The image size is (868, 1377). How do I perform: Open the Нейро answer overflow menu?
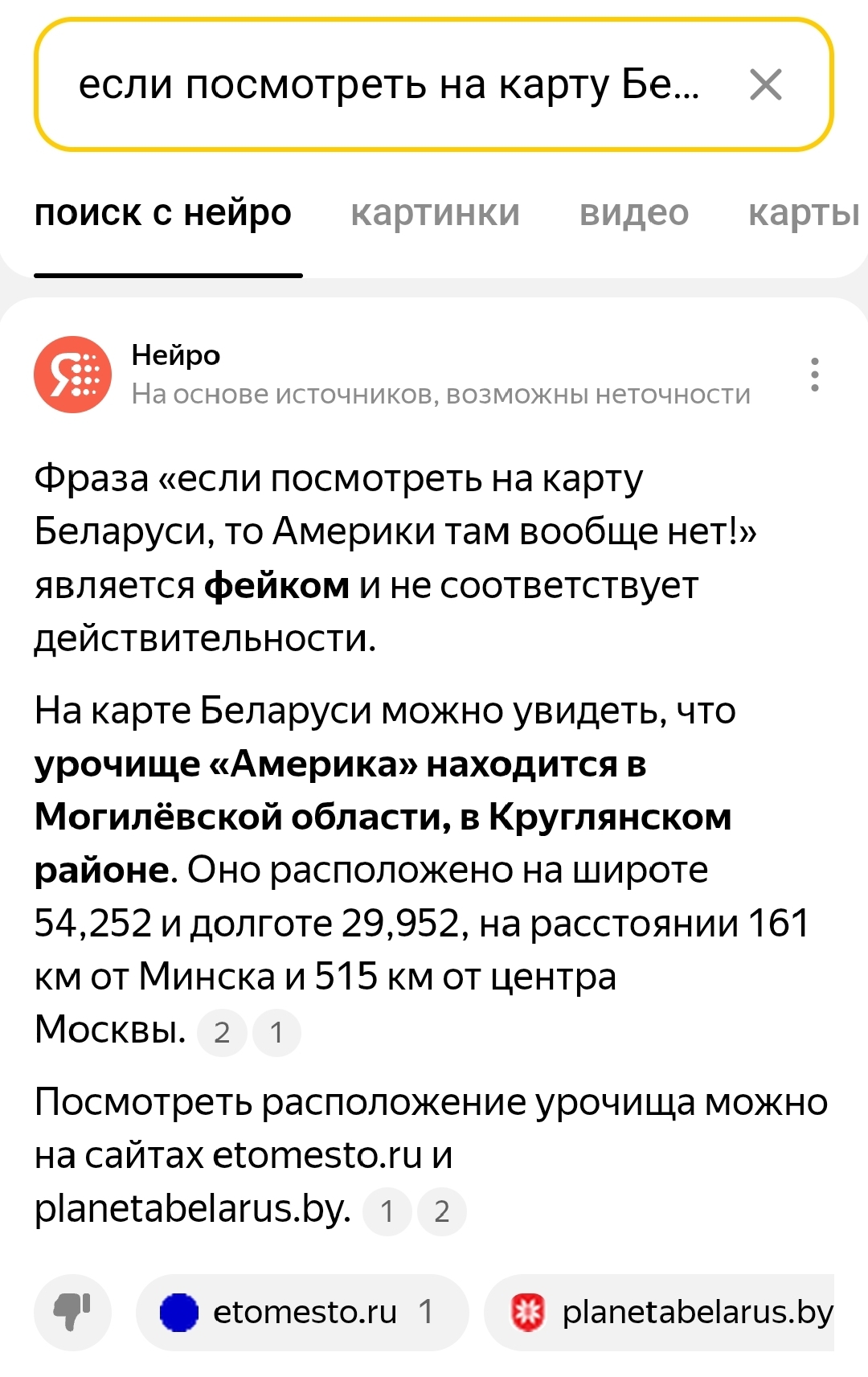(814, 375)
